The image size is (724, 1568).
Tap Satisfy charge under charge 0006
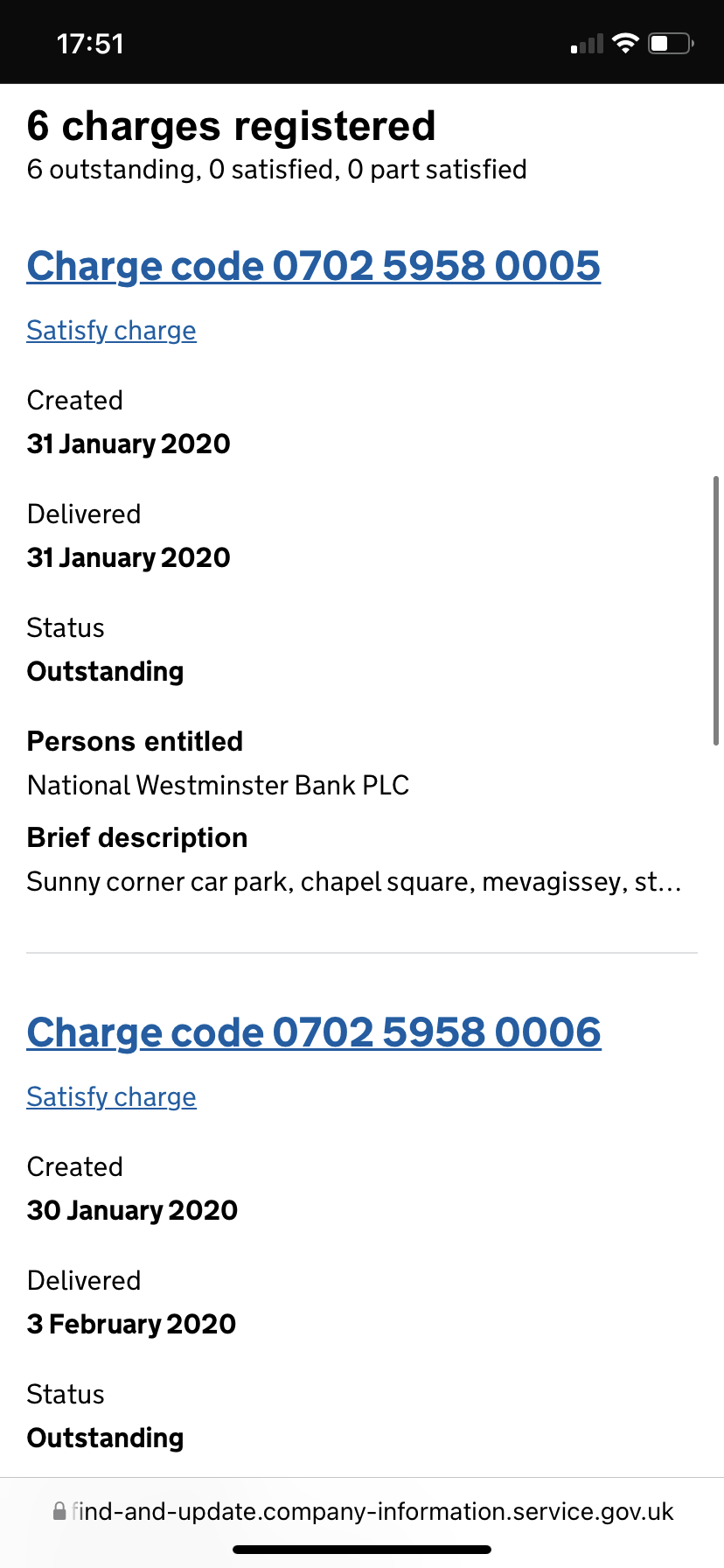click(x=112, y=1097)
